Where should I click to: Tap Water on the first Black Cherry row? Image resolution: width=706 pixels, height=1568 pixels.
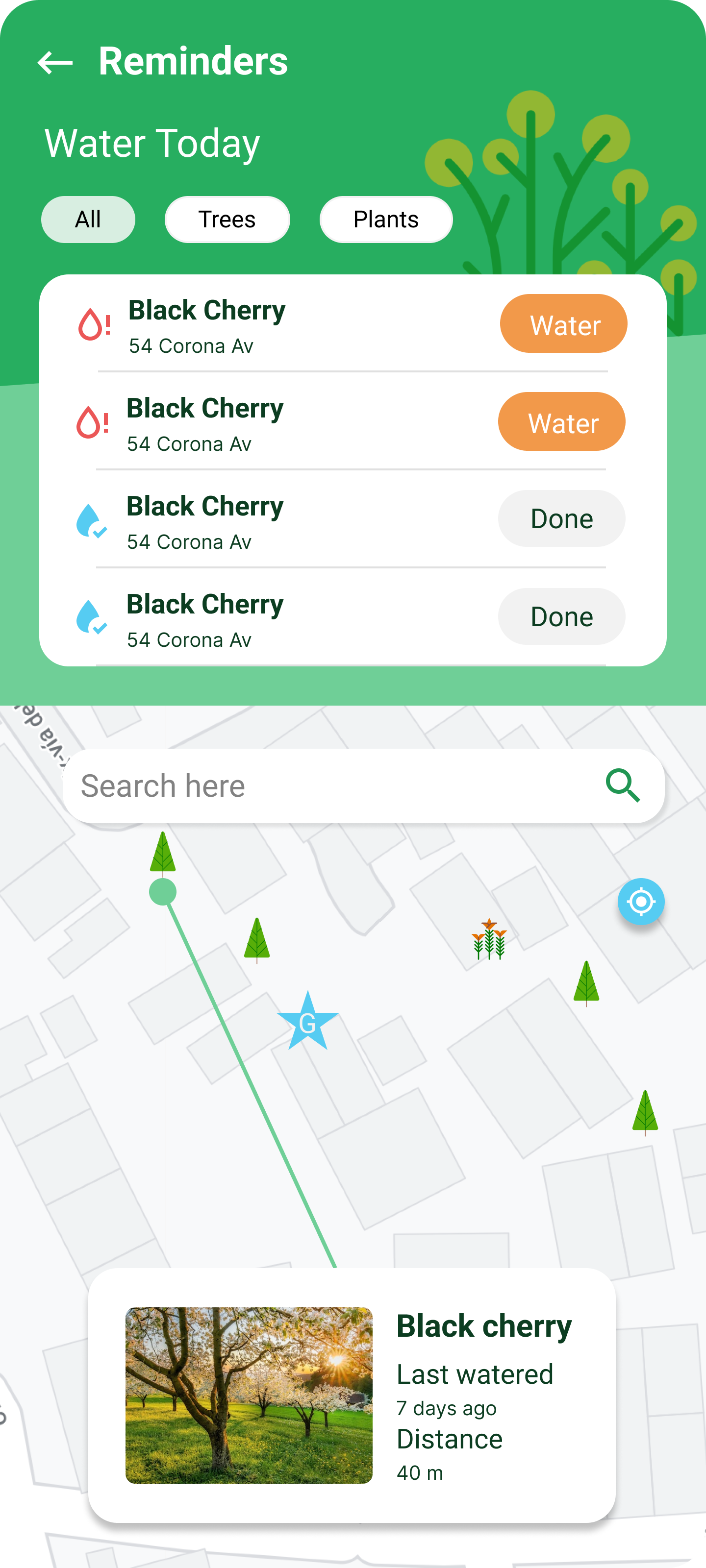pos(563,324)
